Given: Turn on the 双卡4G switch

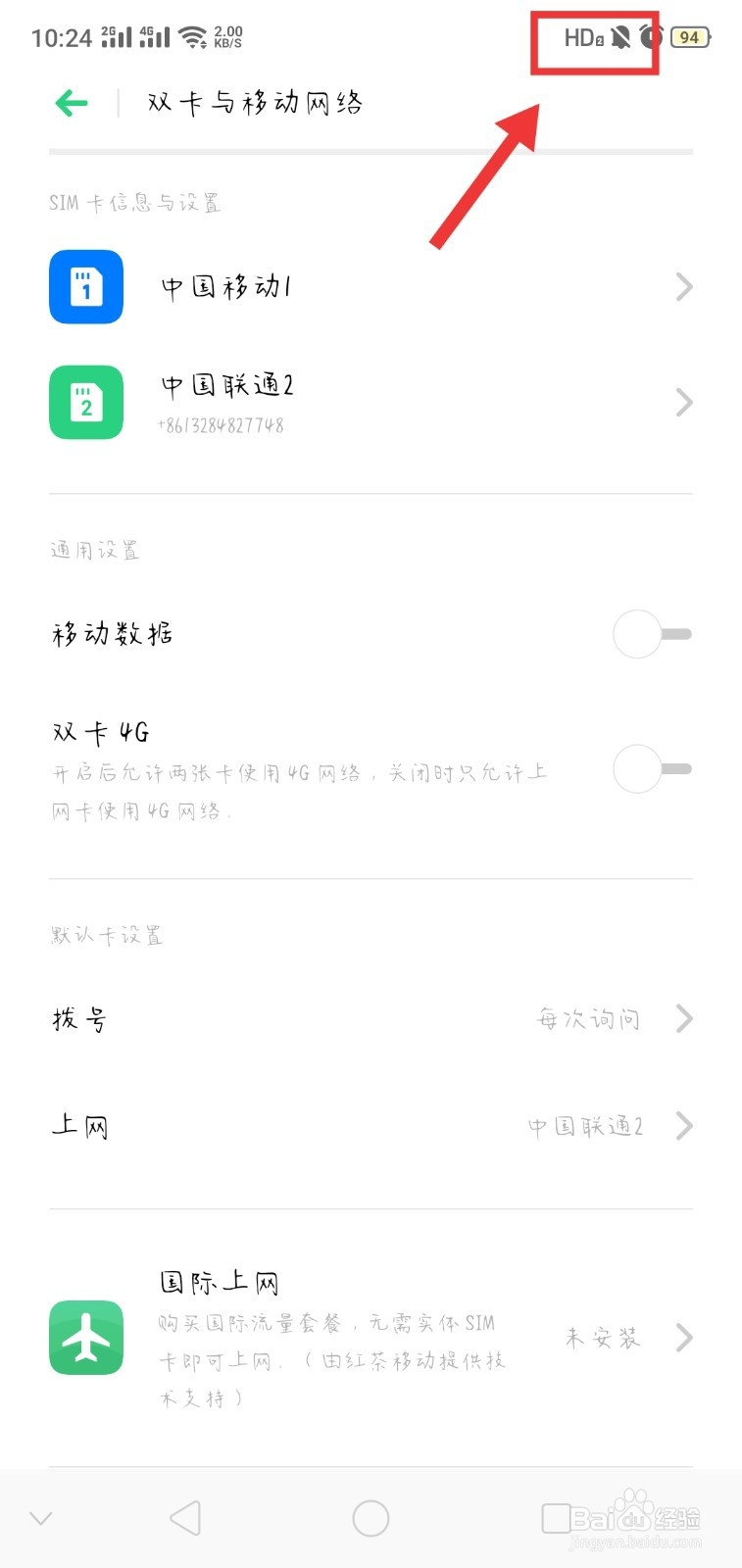Looking at the screenshot, I should pyautogui.click(x=651, y=769).
